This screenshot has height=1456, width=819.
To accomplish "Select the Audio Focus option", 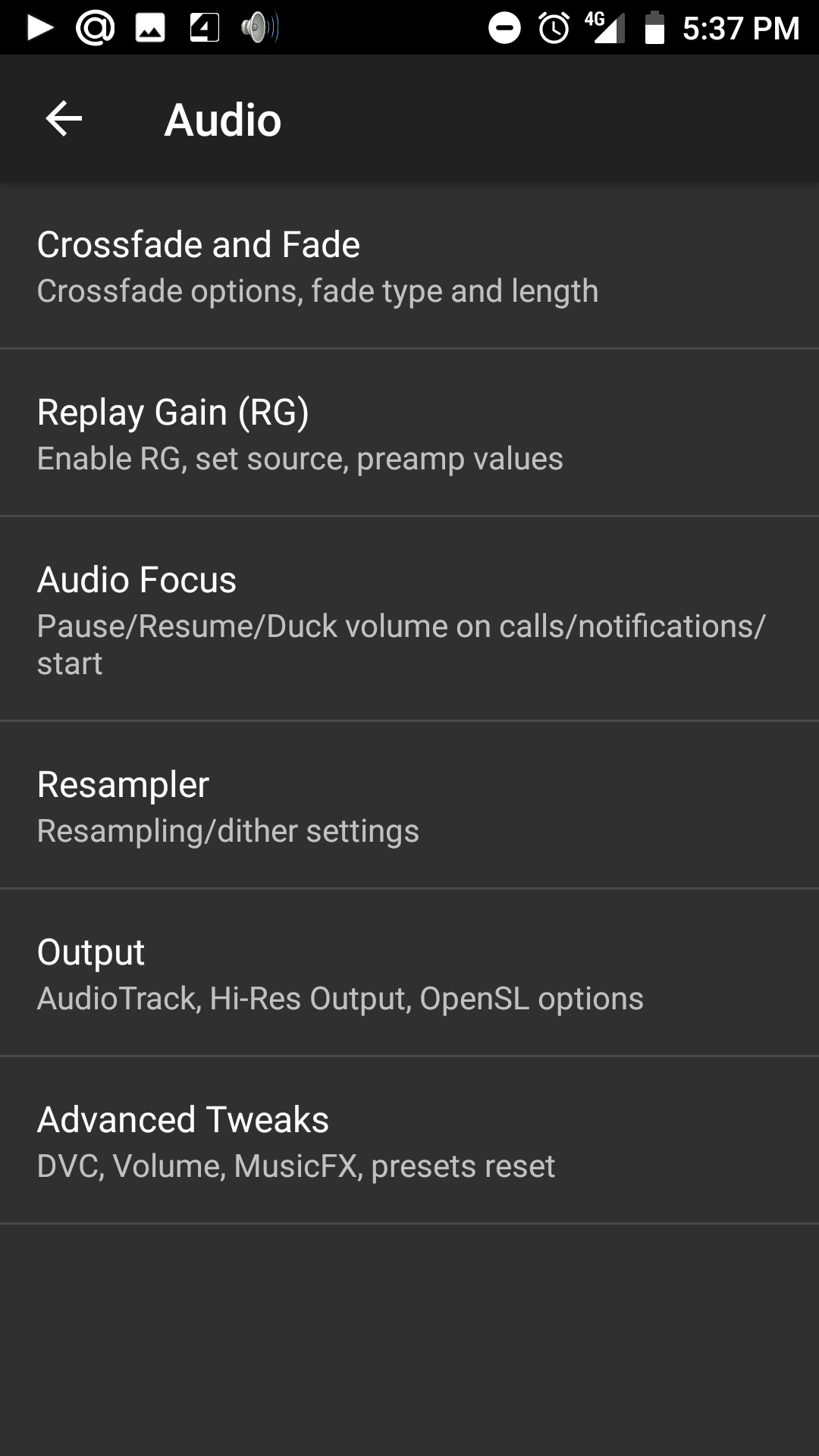I will point(409,619).
